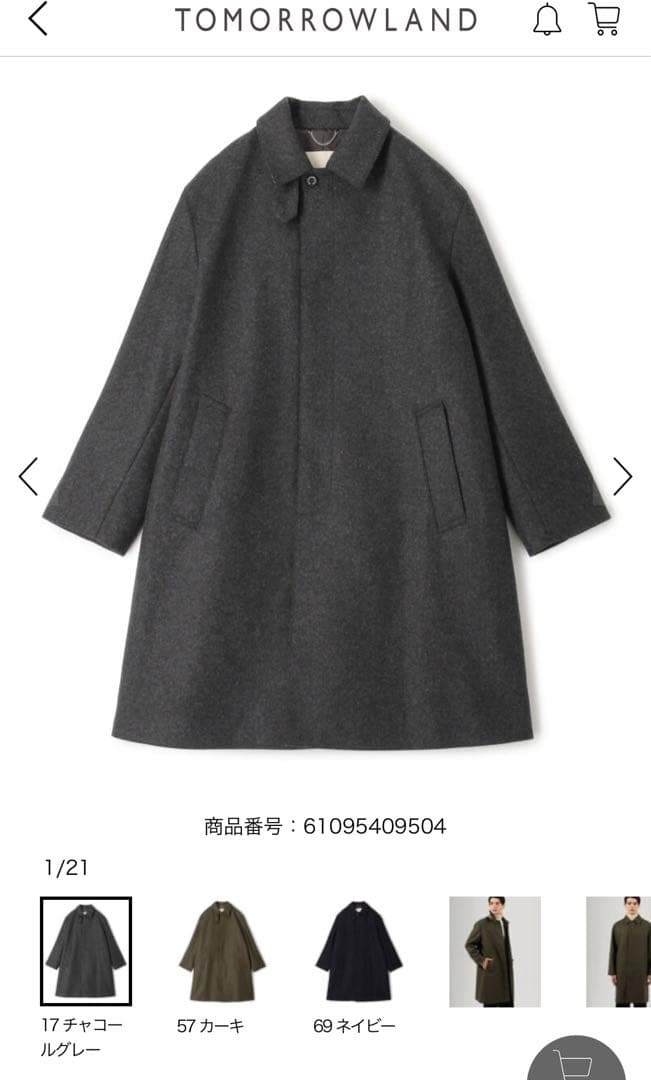Screen dimensions: 651x1080
Task: Open the notifications bell
Action: click(x=547, y=19)
